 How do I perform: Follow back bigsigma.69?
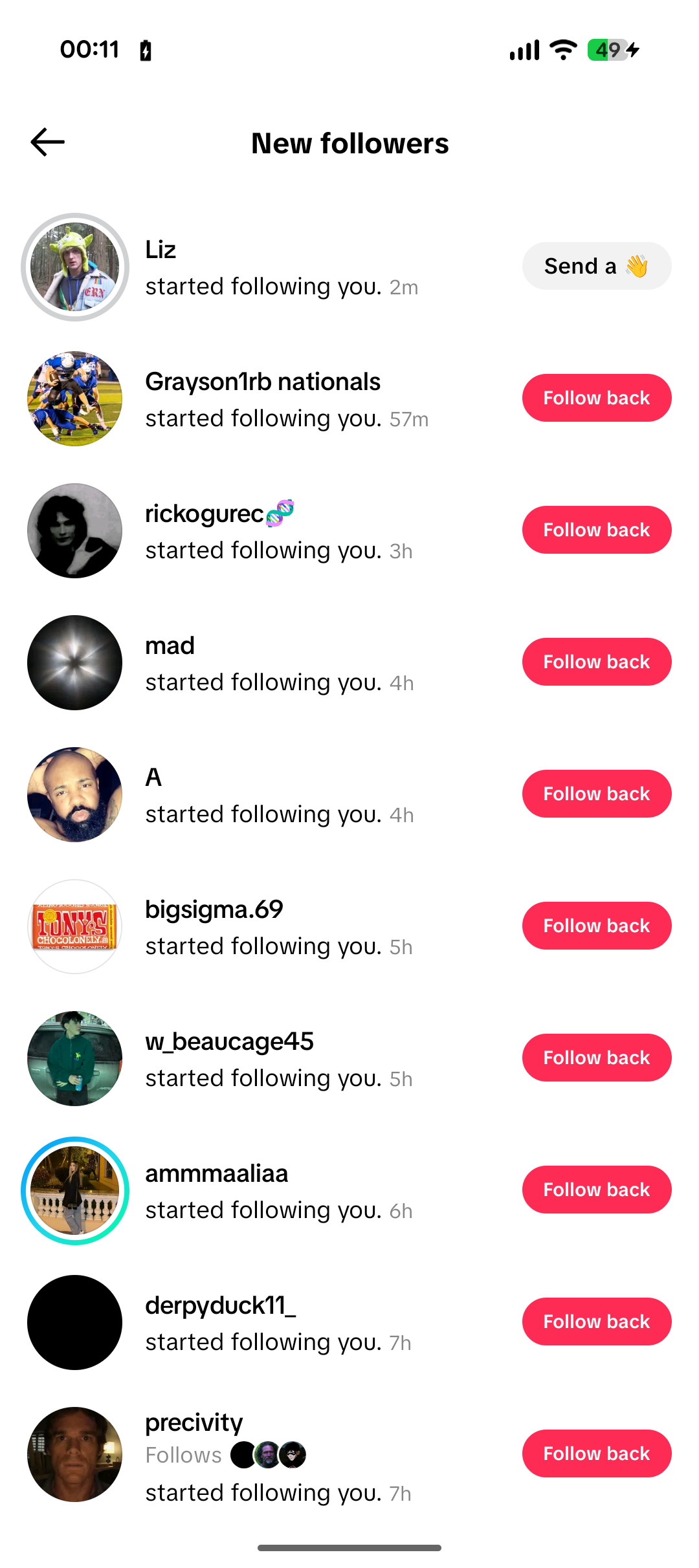pyautogui.click(x=596, y=926)
